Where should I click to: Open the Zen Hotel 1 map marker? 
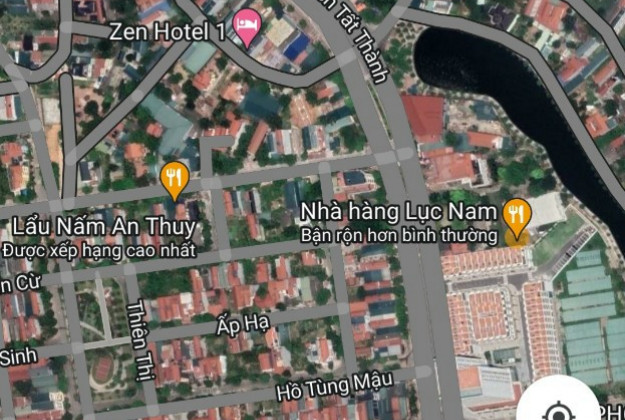(245, 23)
